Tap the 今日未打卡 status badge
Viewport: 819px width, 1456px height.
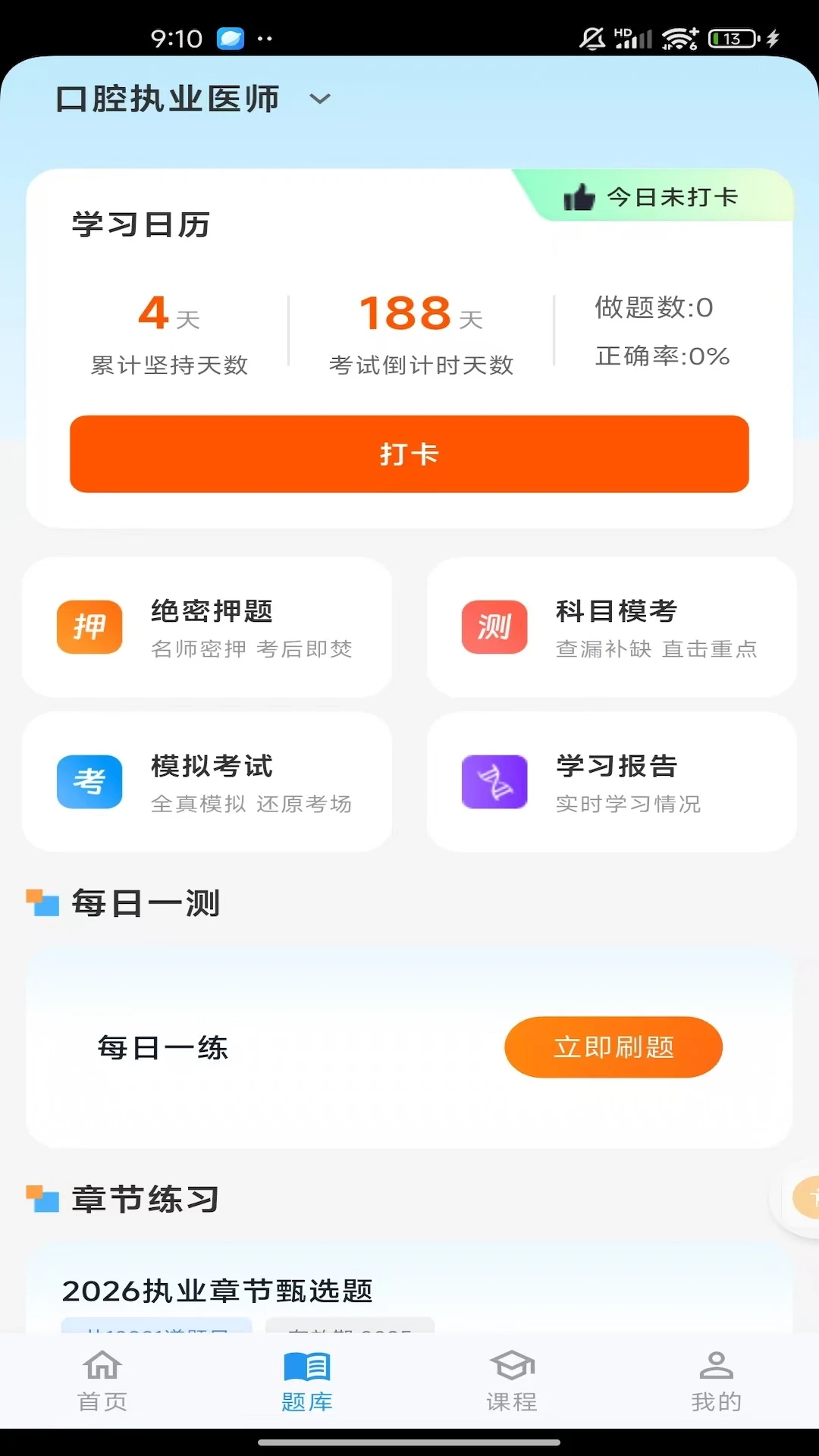(660, 196)
